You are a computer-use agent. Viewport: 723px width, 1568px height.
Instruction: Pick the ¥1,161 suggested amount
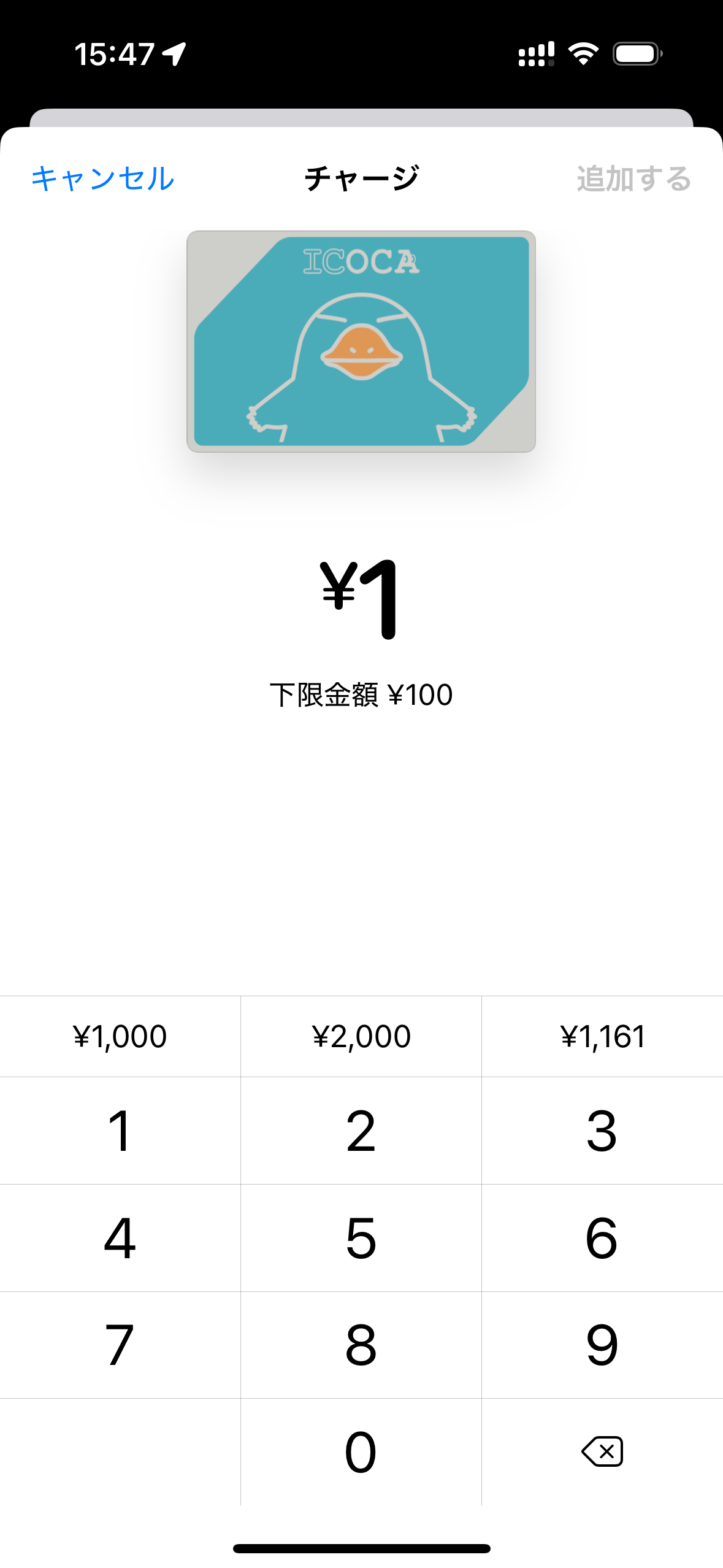pyautogui.click(x=602, y=1036)
